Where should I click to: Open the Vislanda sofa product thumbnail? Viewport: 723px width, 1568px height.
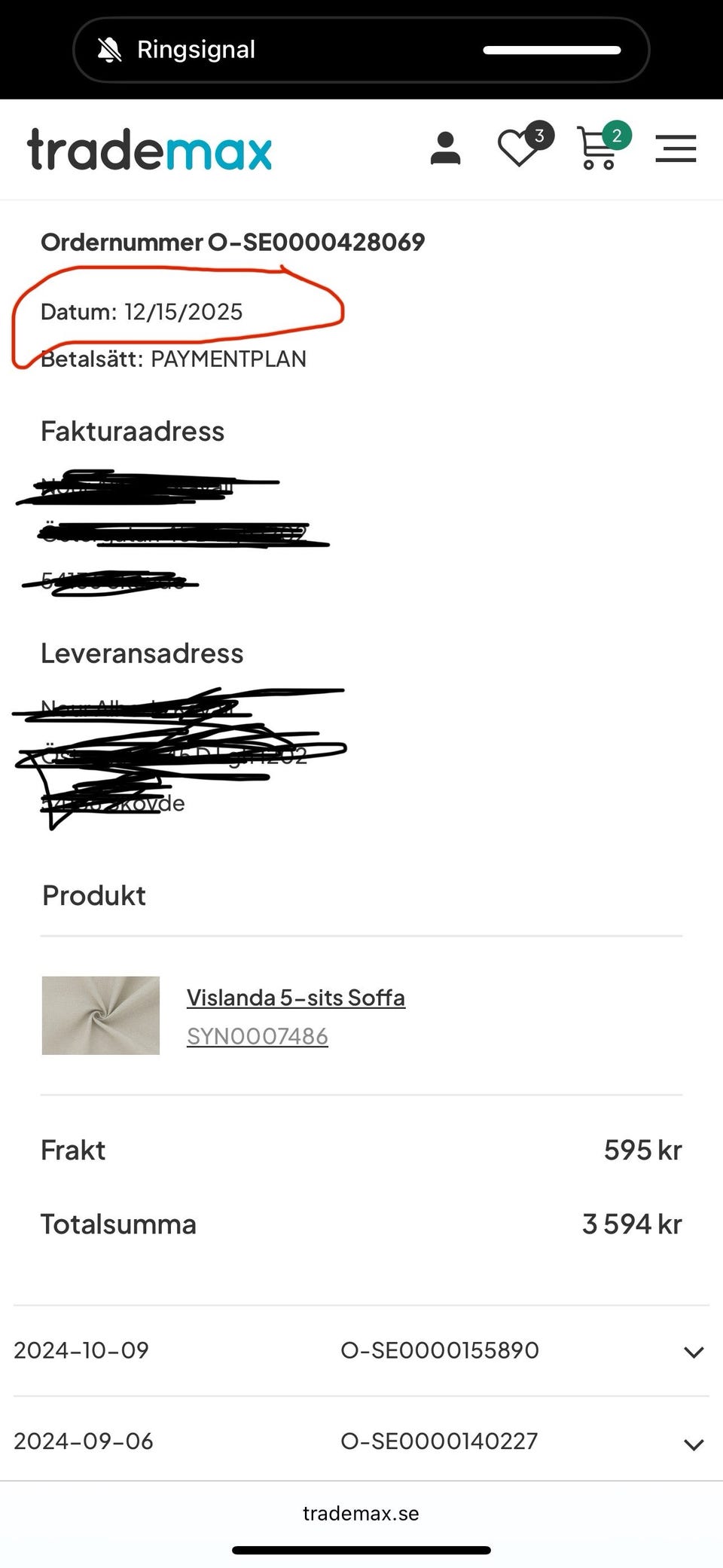coord(101,1015)
